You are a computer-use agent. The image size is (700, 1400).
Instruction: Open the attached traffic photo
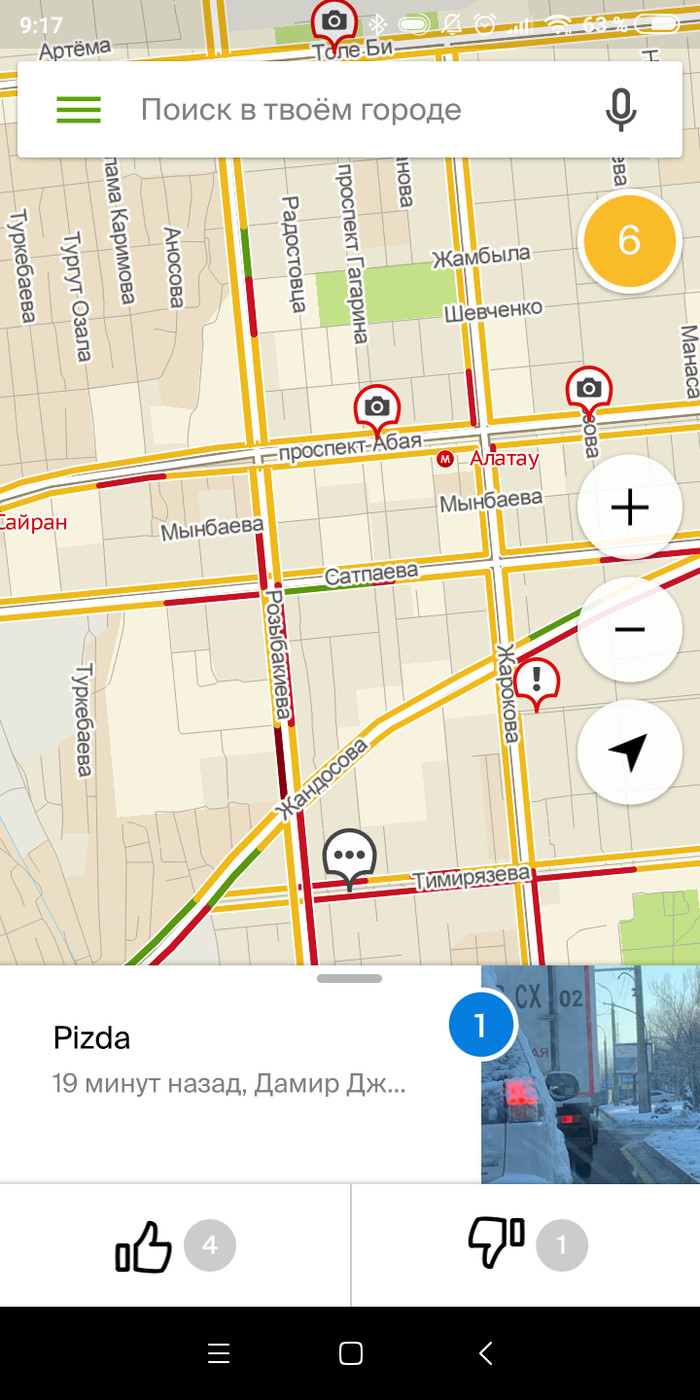[x=590, y=1074]
